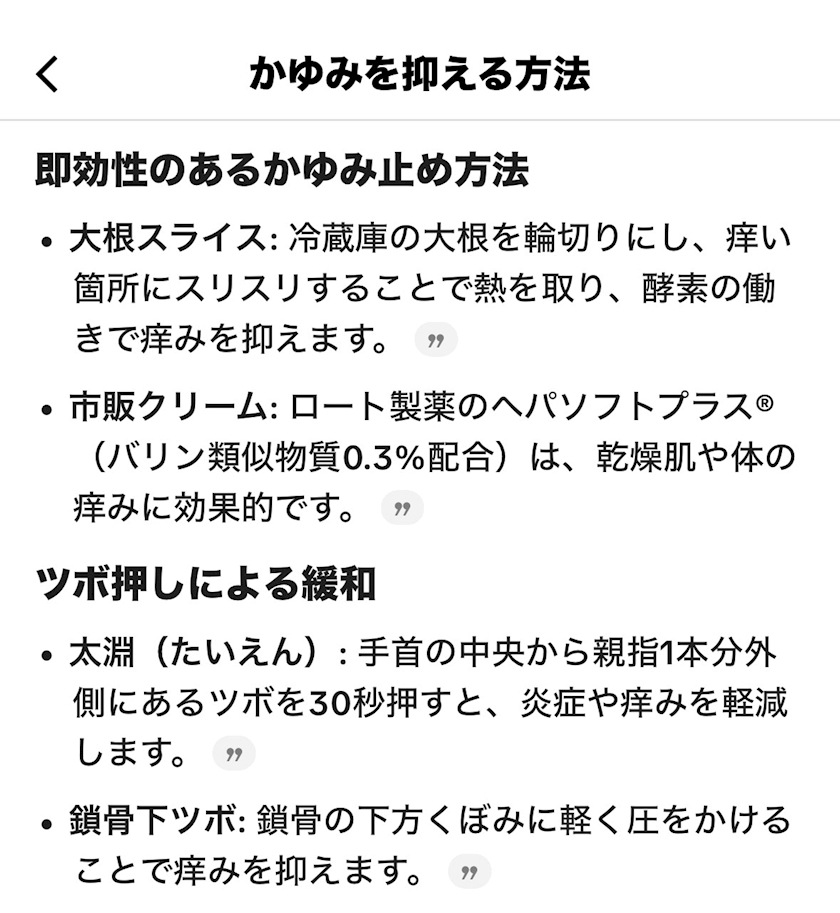Viewport: 840px width, 913px height.
Task: Go back using the top-left arrow
Action: (47, 74)
